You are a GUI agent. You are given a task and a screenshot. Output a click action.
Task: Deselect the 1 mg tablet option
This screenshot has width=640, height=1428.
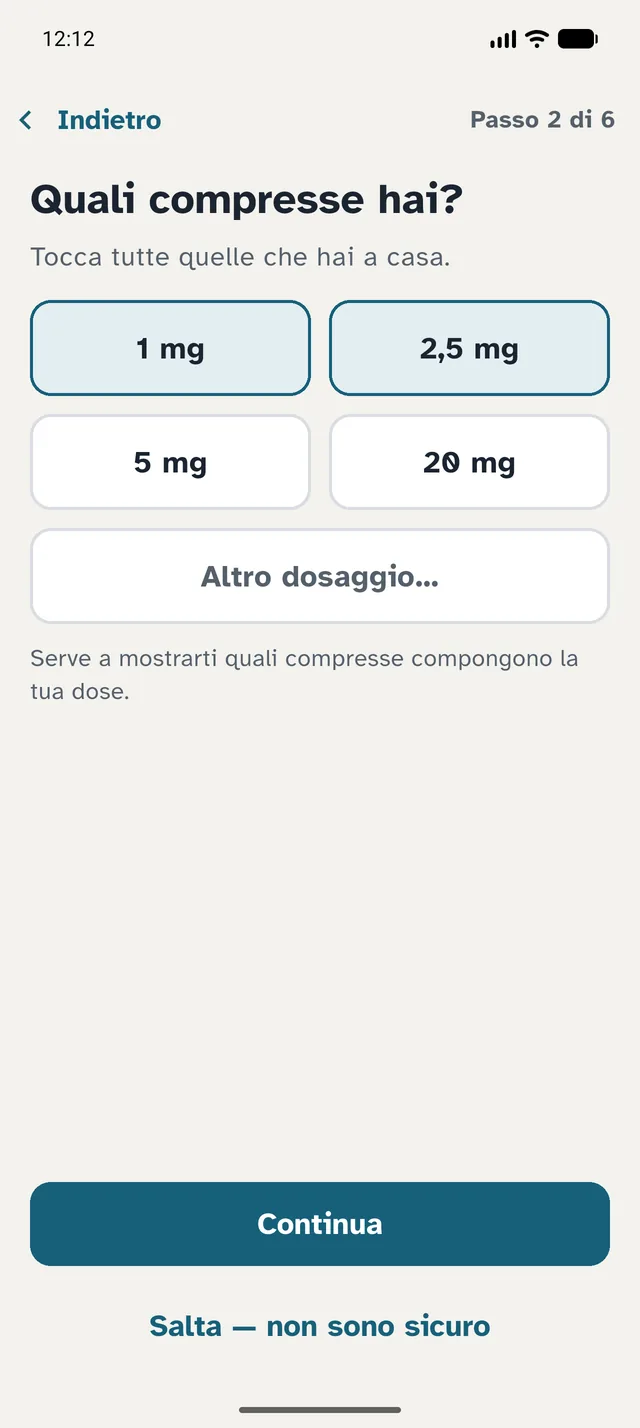coord(170,348)
